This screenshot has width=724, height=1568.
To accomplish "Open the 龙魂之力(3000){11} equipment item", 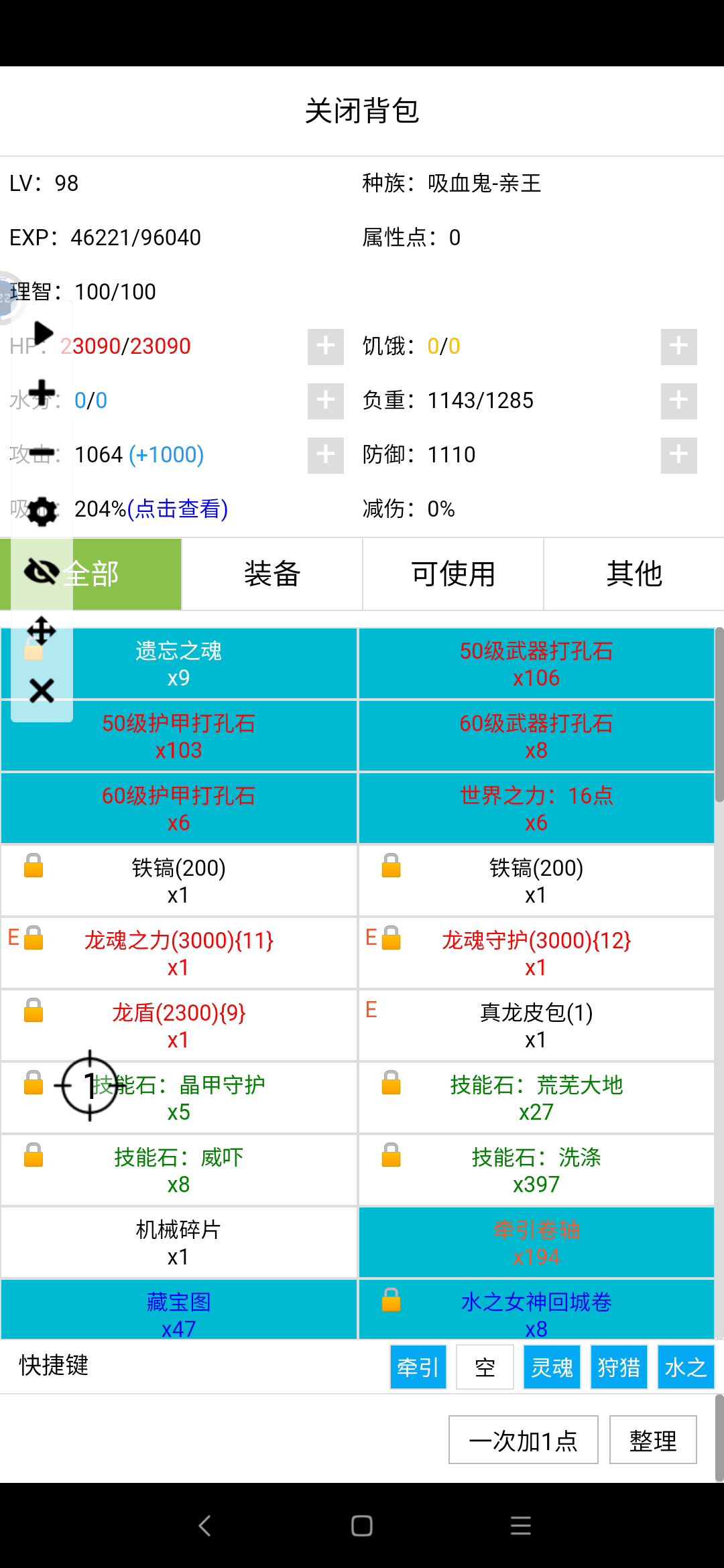I will click(179, 953).
